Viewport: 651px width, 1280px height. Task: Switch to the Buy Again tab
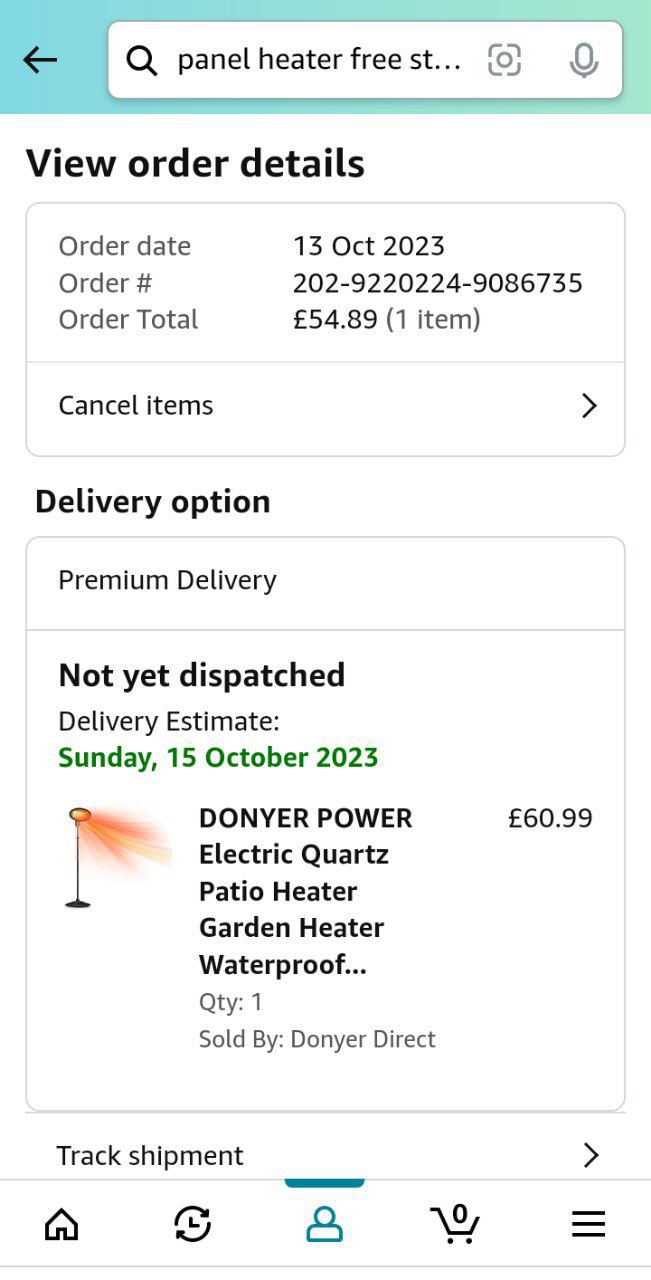[x=192, y=1224]
